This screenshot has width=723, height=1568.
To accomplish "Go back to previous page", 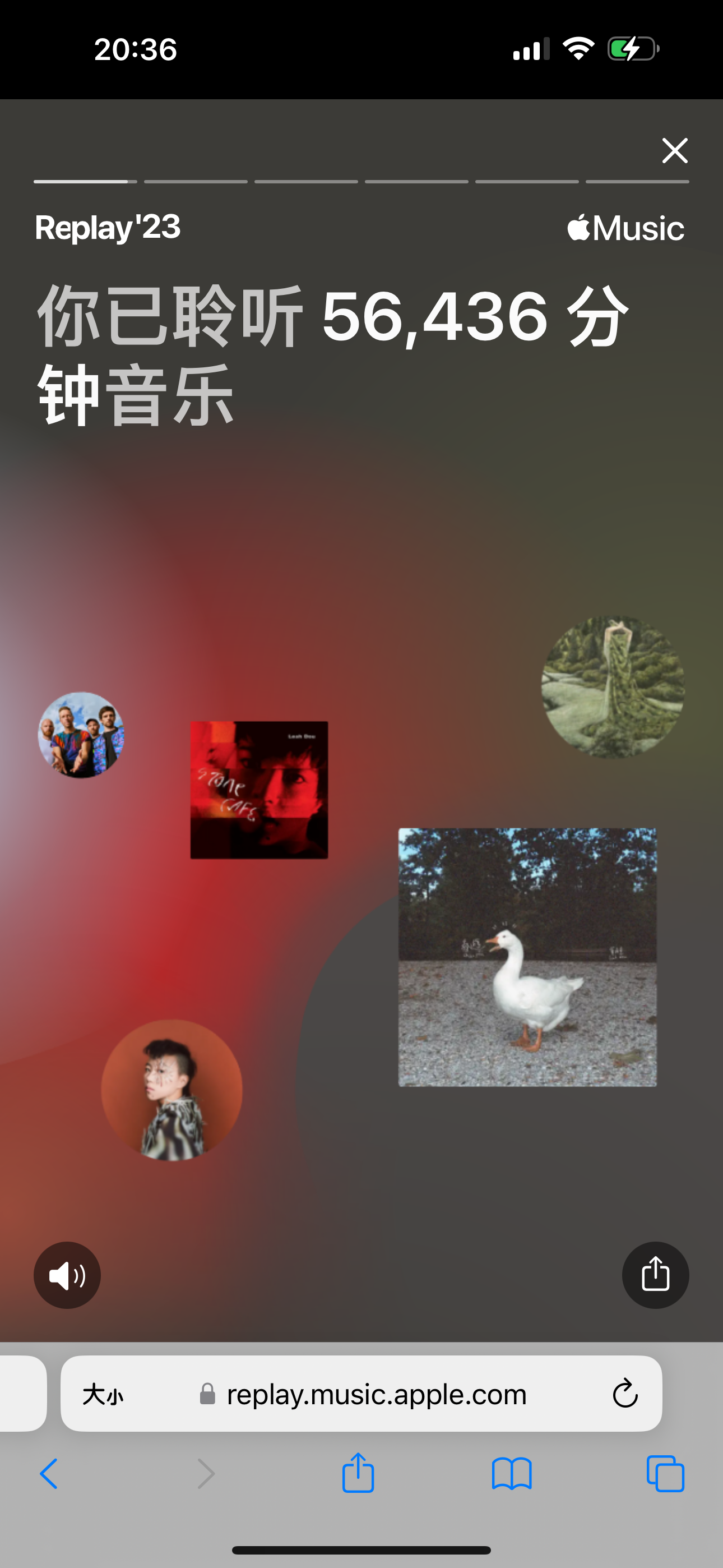I will (x=49, y=1474).
